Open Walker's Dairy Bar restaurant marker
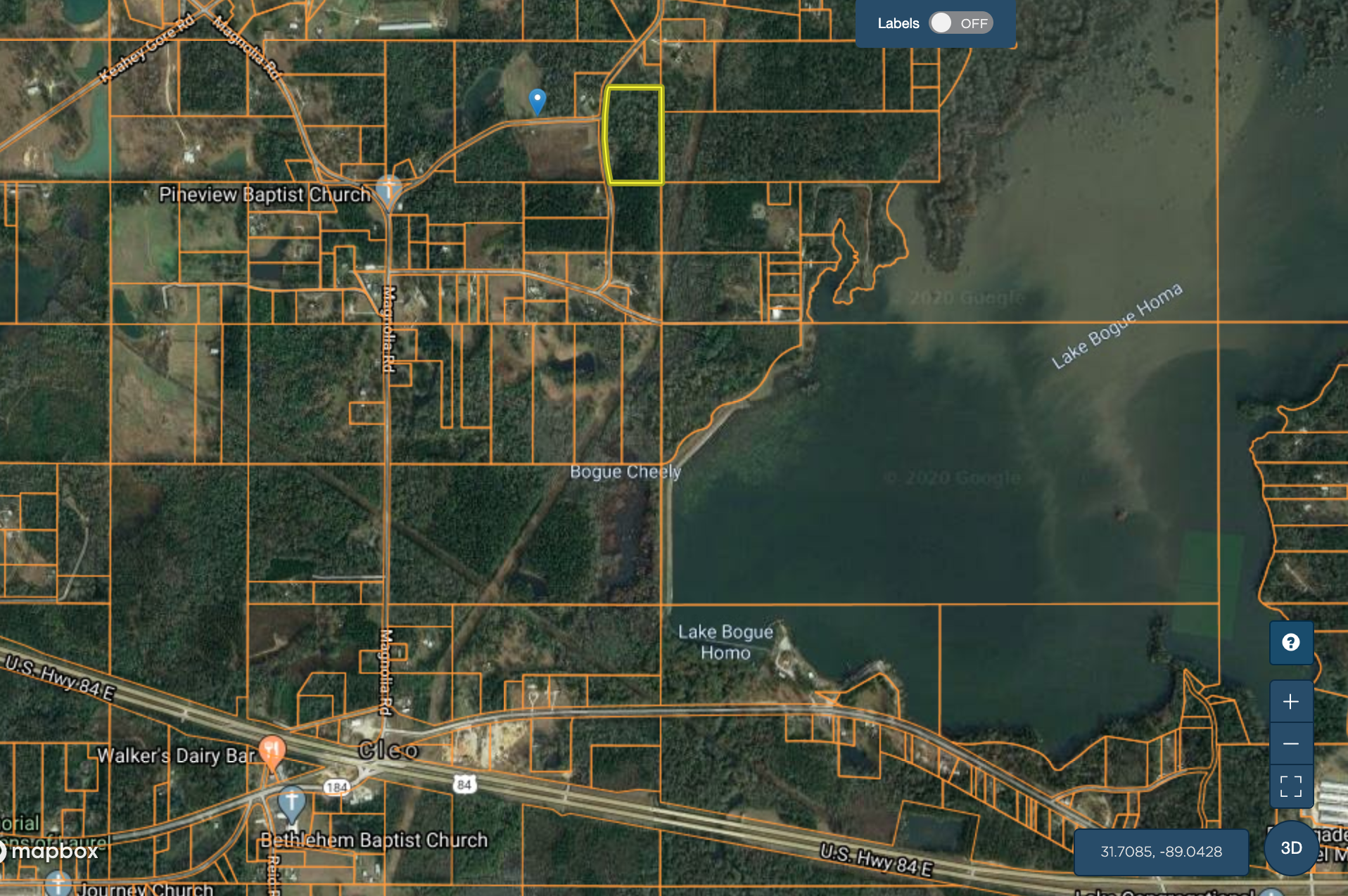The image size is (1348, 896). (x=272, y=750)
